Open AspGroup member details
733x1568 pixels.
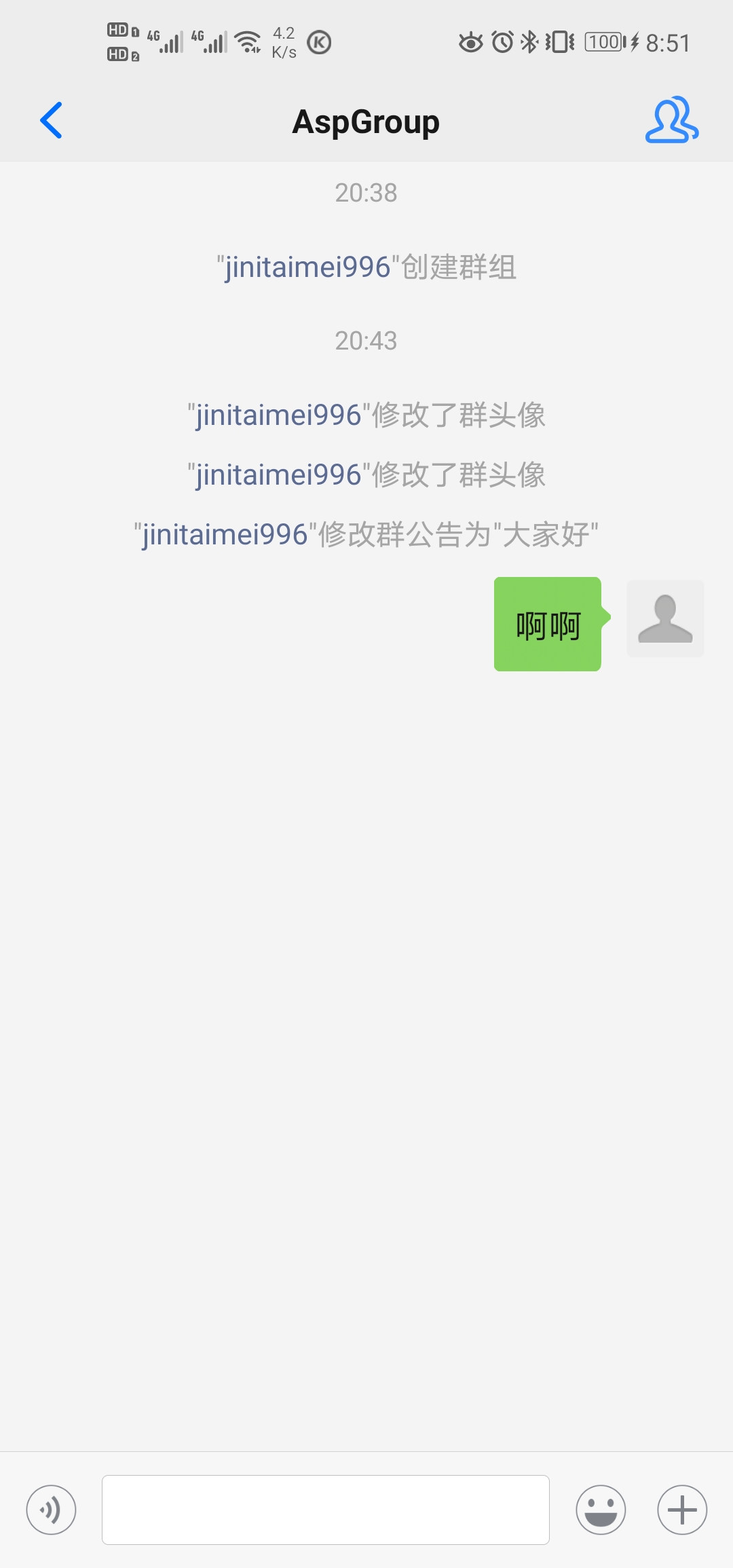[671, 121]
